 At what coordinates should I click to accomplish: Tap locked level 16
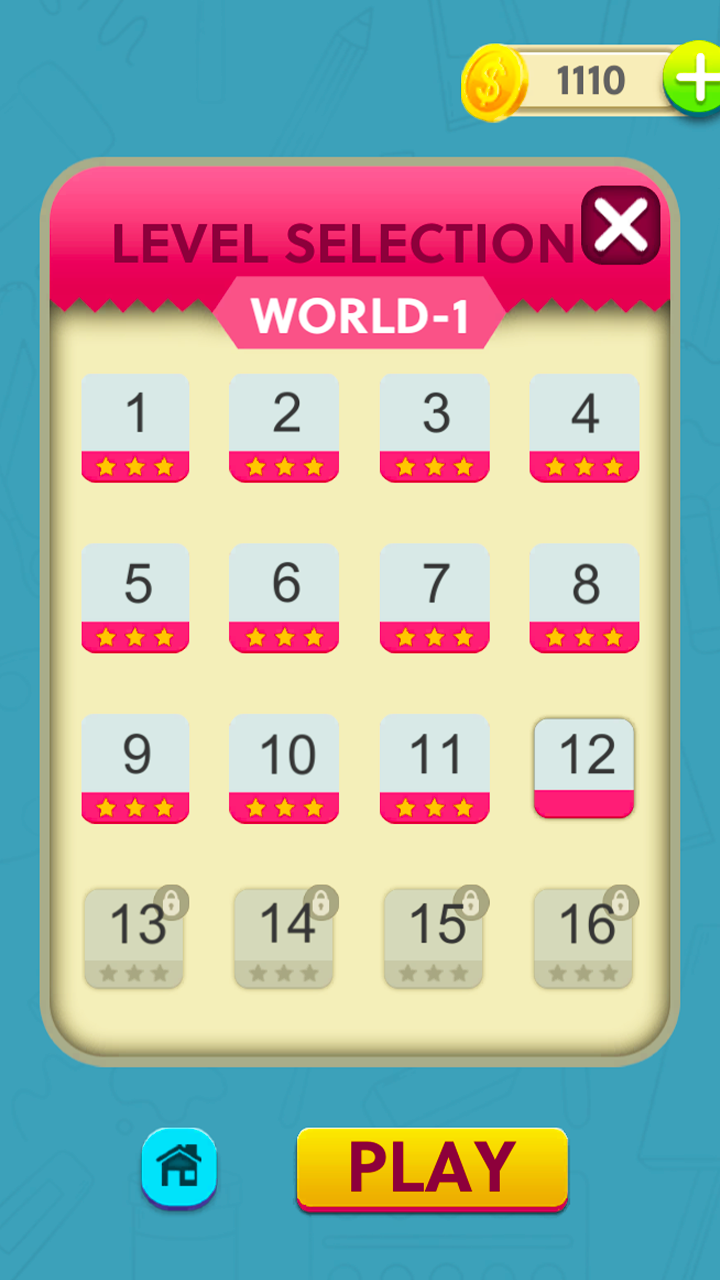pyautogui.click(x=585, y=938)
